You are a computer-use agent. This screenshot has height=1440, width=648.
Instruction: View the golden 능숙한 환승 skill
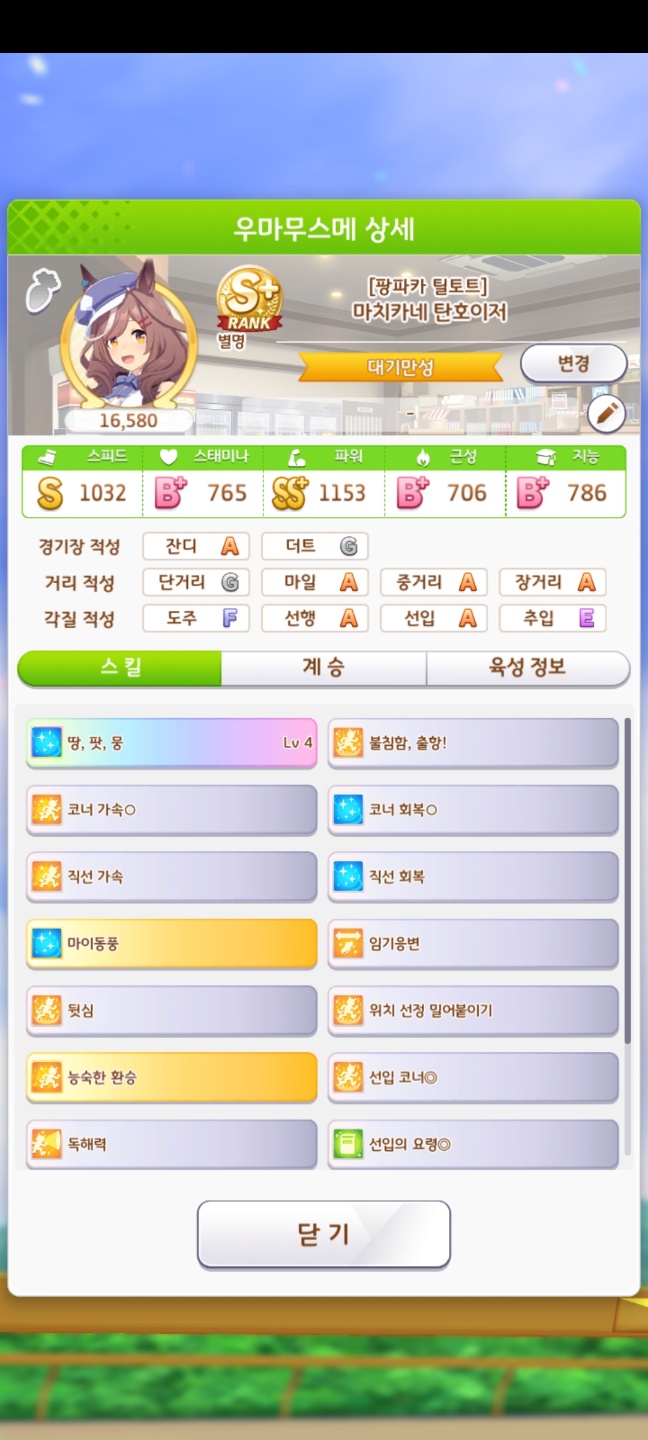coord(171,1078)
